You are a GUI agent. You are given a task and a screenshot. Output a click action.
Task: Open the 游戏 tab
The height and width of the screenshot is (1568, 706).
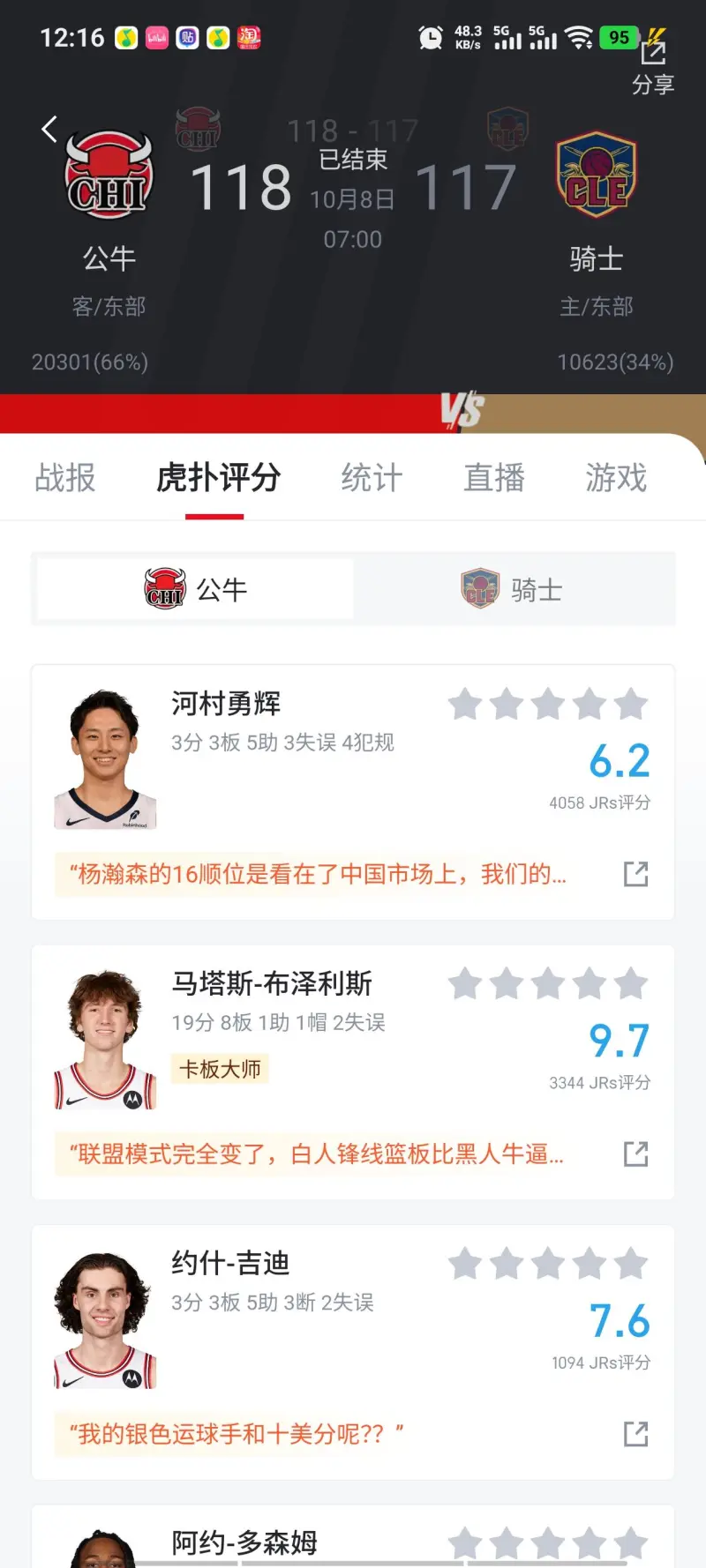point(616,478)
